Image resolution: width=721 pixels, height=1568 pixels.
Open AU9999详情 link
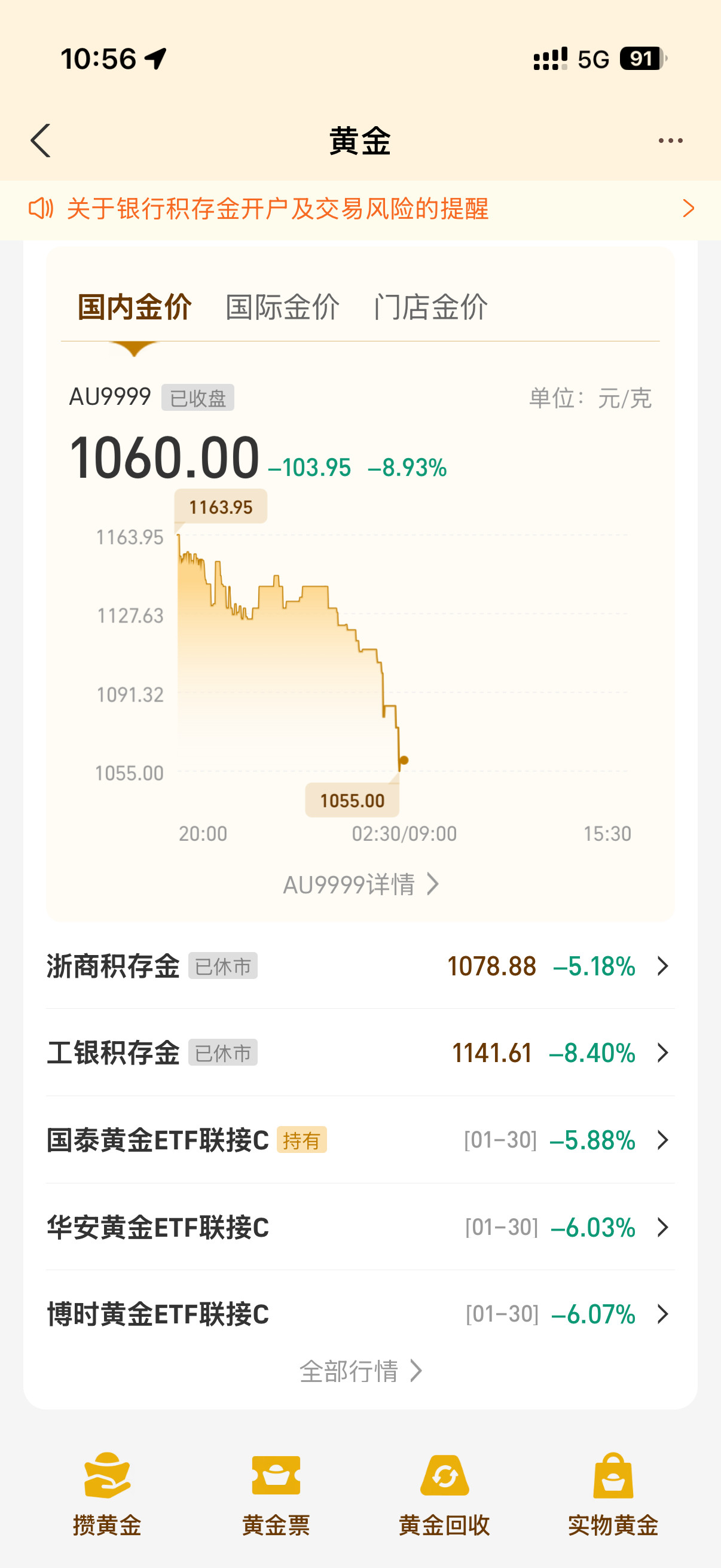[x=360, y=884]
